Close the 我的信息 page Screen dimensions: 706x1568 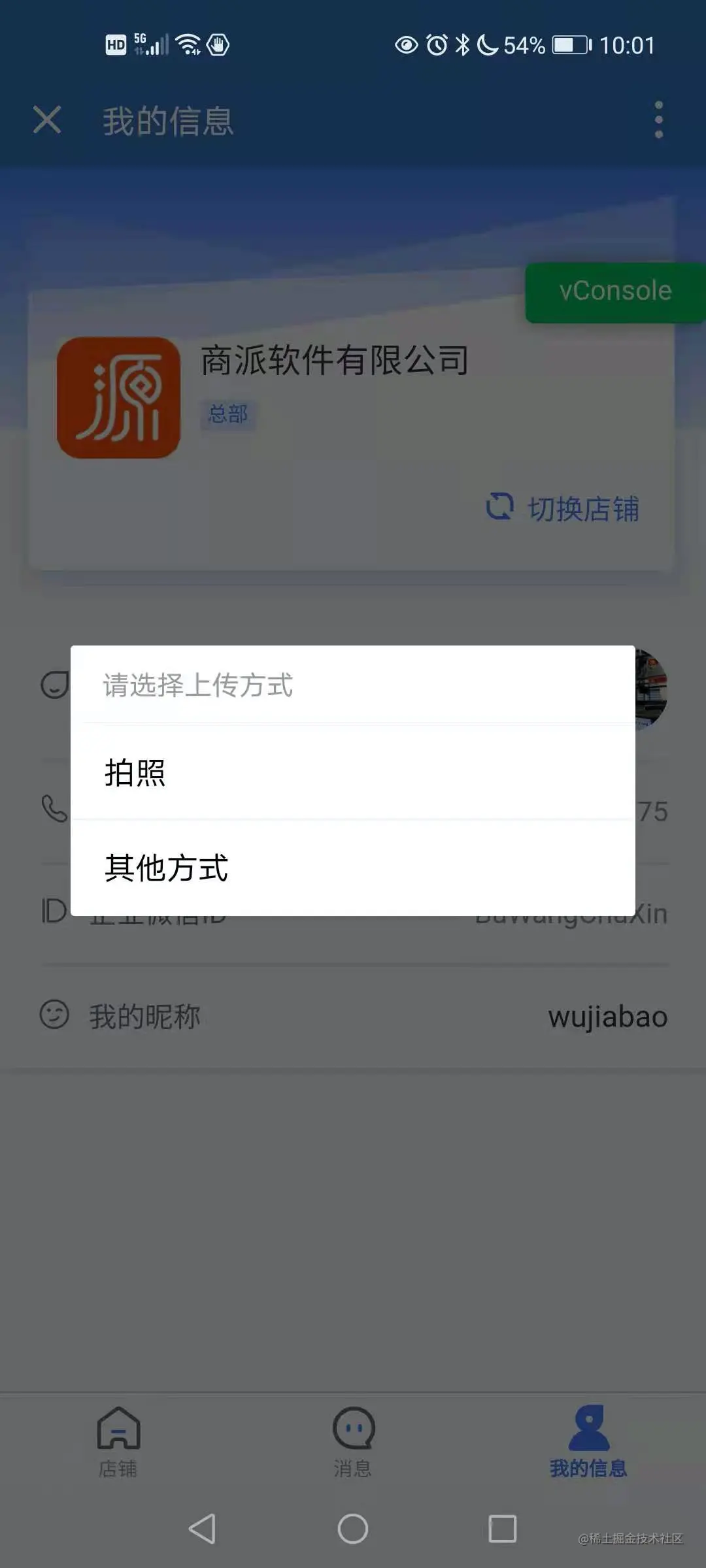tap(47, 120)
